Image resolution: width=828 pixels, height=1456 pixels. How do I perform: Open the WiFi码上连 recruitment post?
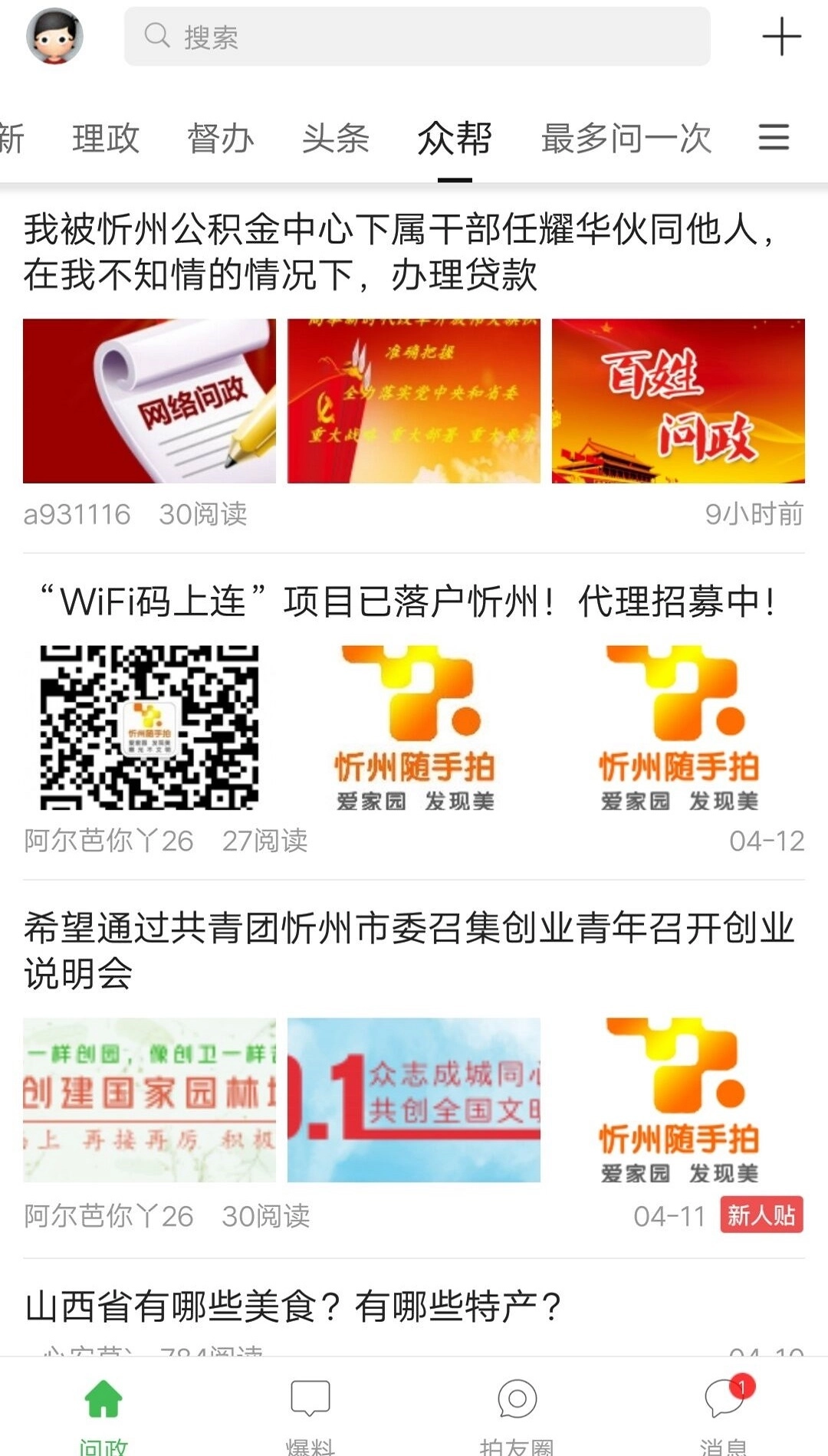[406, 602]
